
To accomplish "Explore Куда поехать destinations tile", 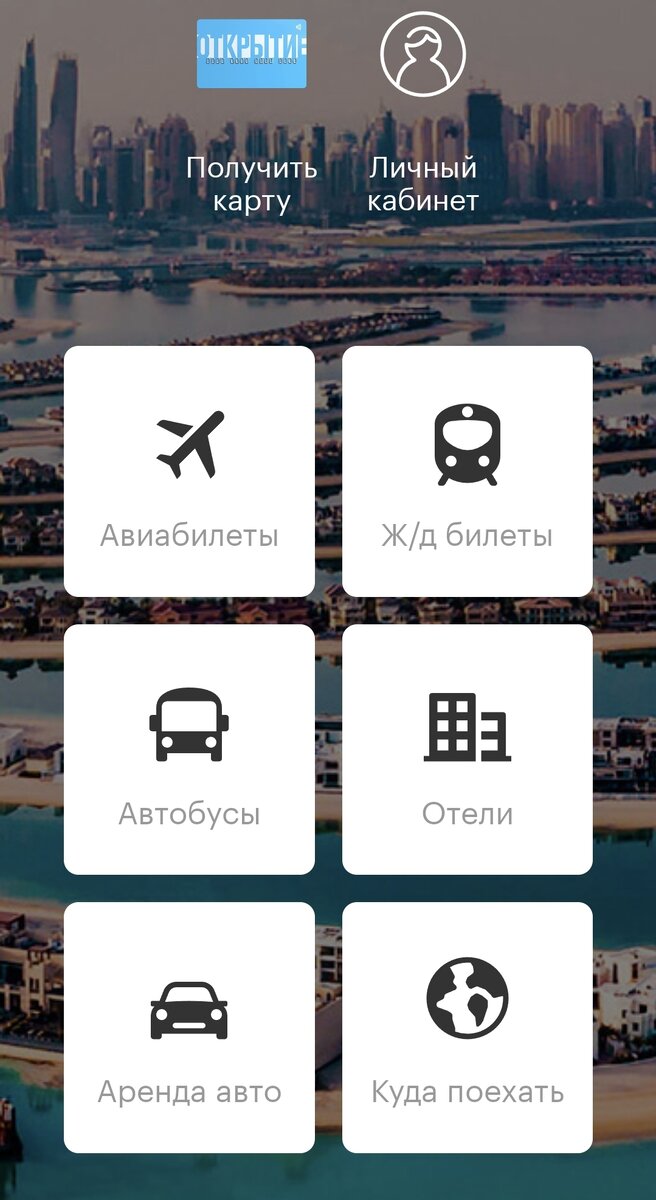I will (467, 1027).
